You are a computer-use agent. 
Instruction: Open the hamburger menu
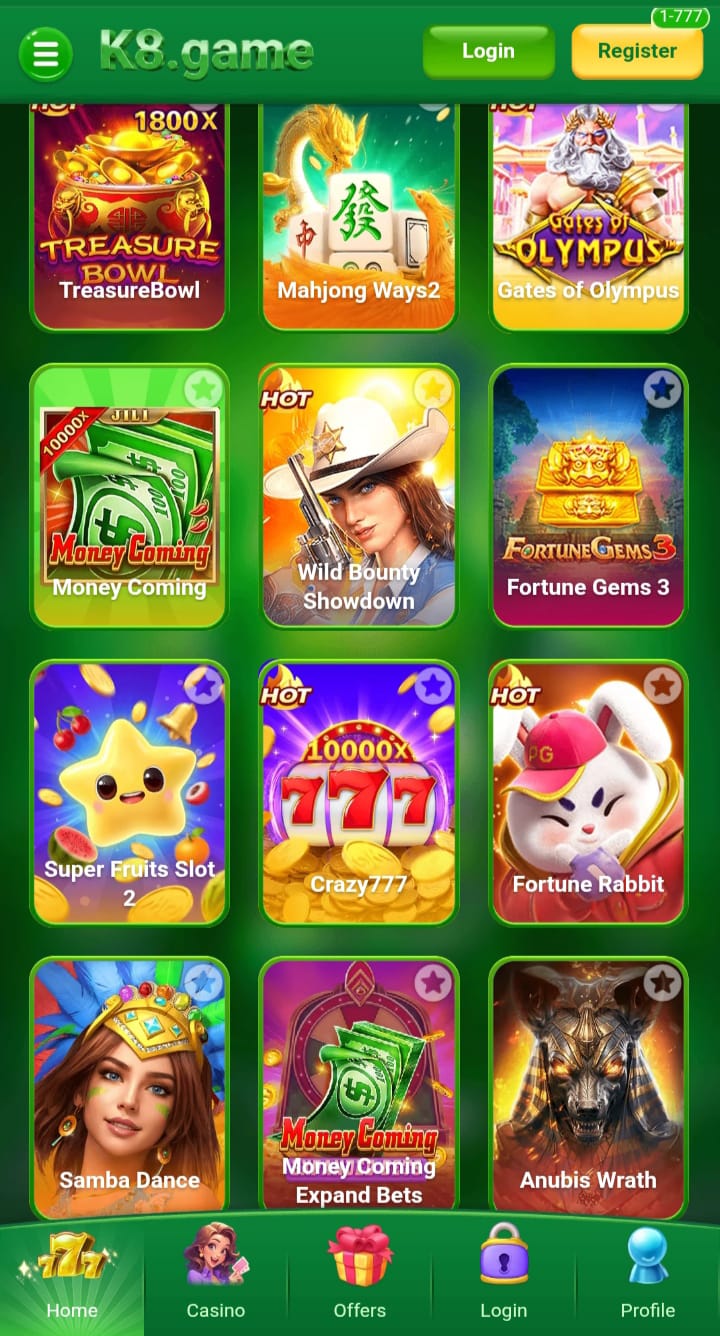(45, 54)
